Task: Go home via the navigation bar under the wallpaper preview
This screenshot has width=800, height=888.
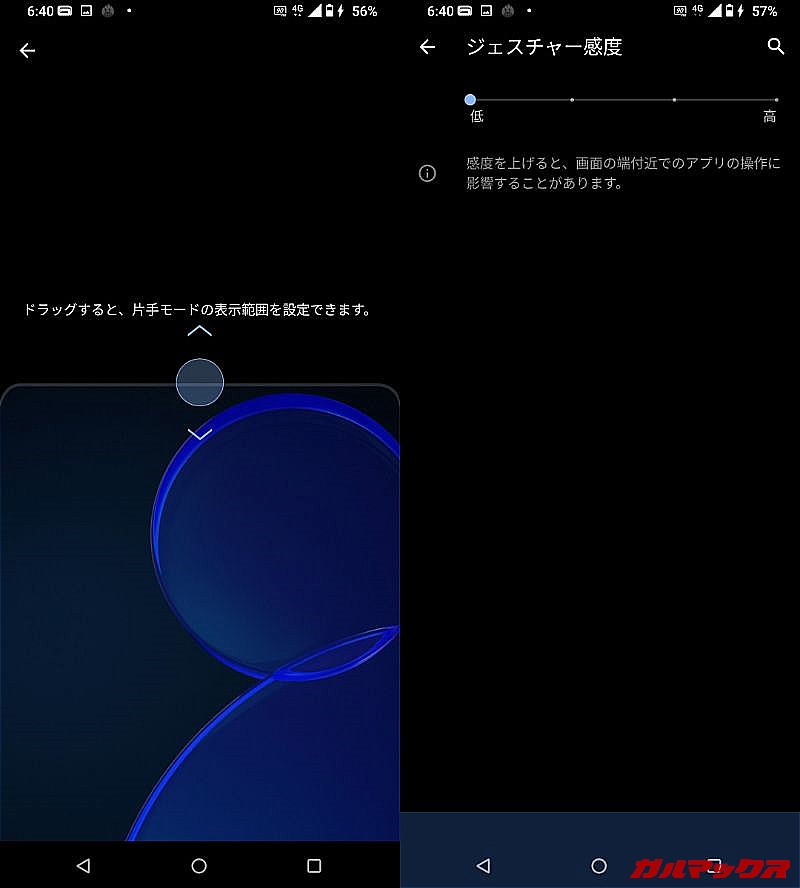Action: coord(199,865)
